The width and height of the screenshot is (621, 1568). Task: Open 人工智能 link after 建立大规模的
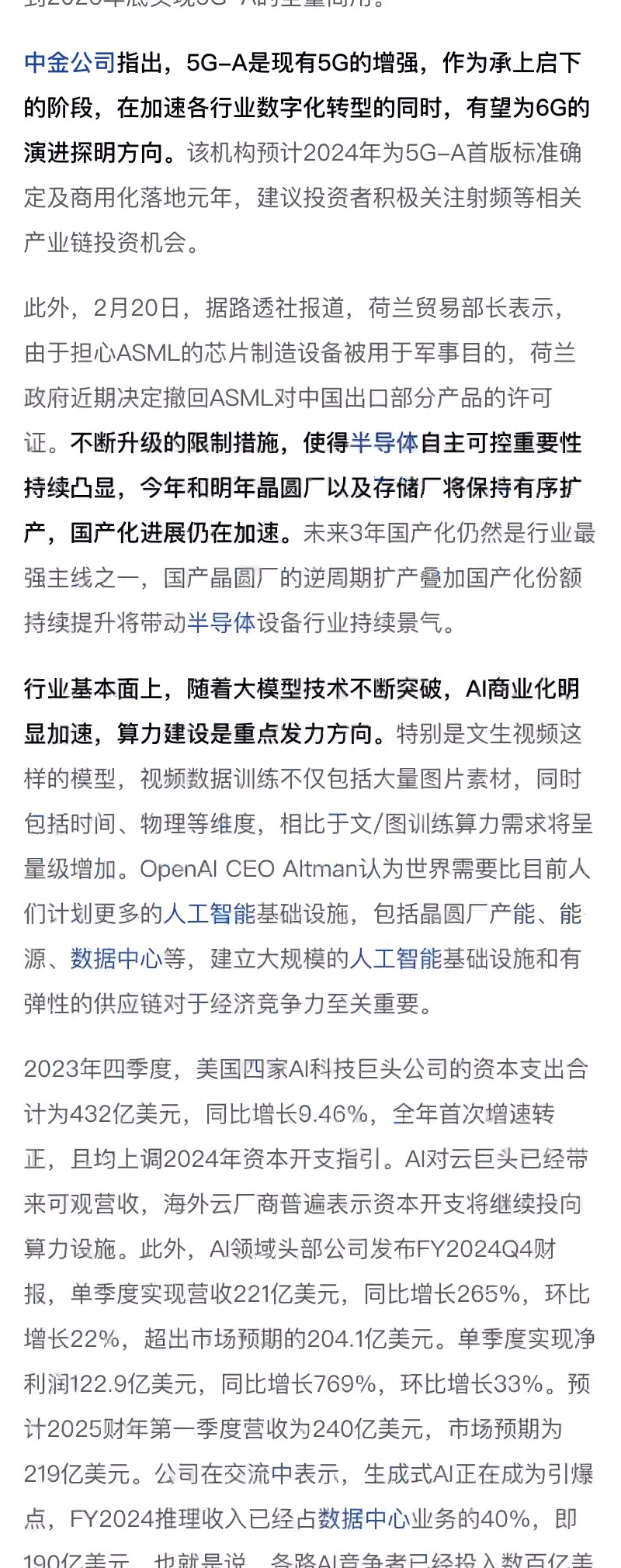(x=396, y=959)
